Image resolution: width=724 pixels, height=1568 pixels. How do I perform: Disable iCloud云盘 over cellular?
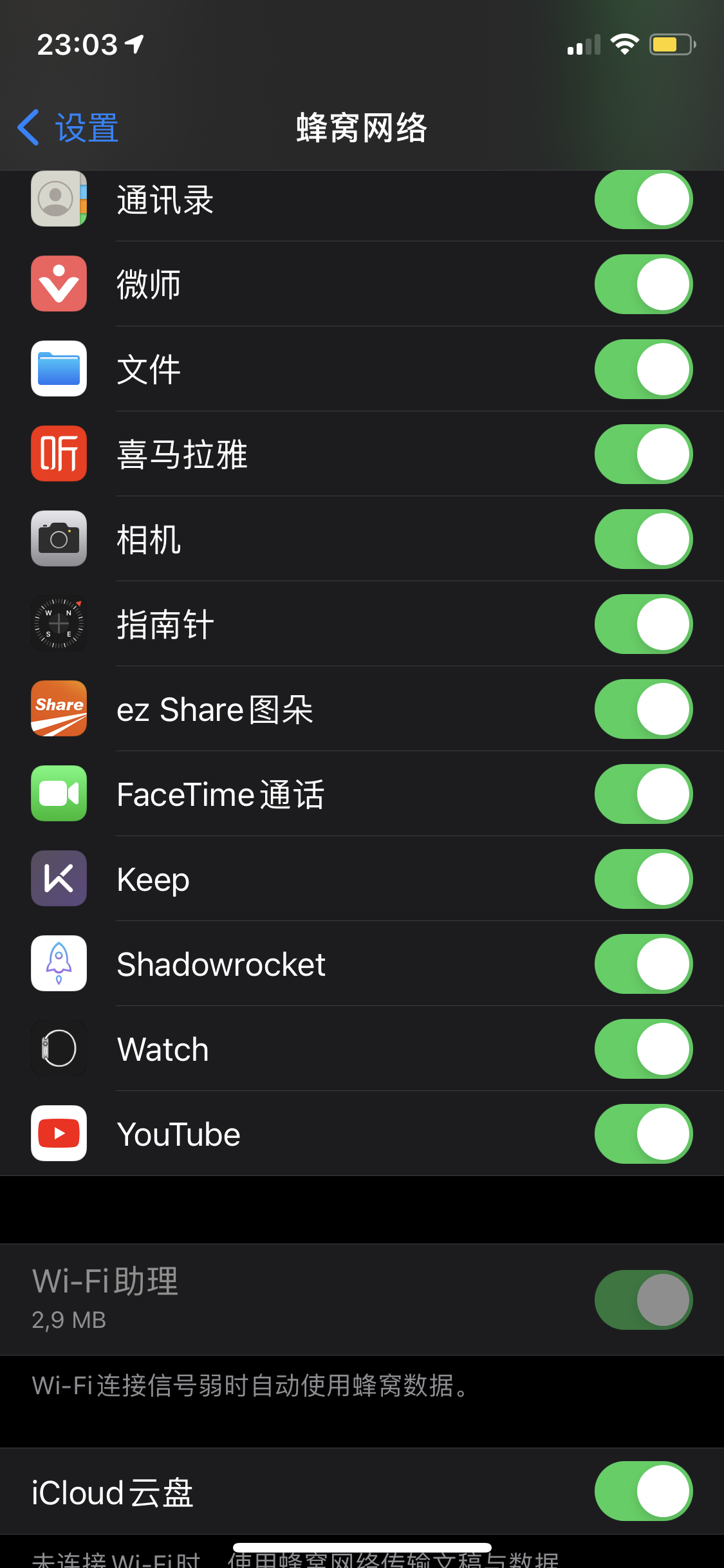643,1491
